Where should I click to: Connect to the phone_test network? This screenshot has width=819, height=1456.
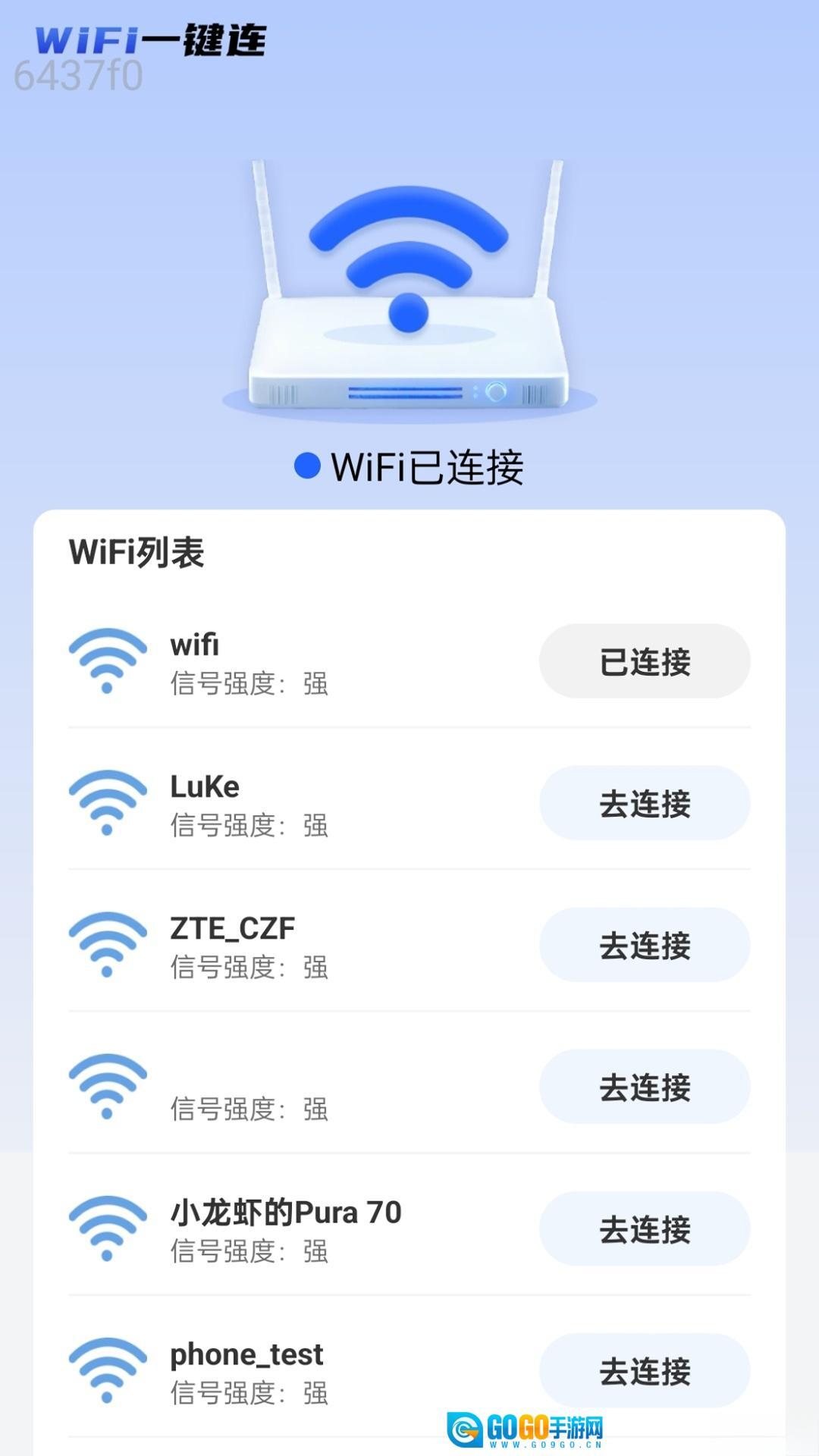(645, 1370)
